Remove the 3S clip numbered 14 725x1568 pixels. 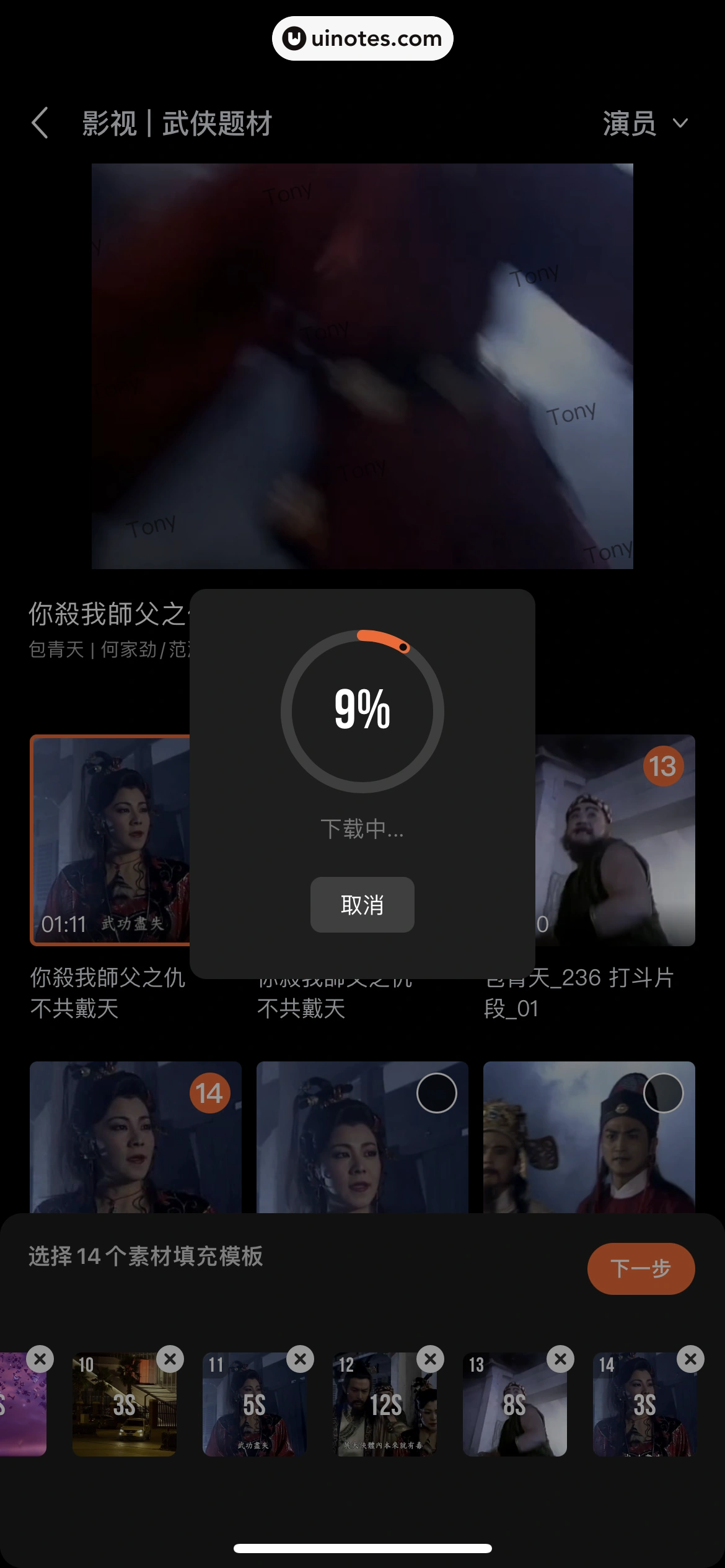coord(692,1360)
